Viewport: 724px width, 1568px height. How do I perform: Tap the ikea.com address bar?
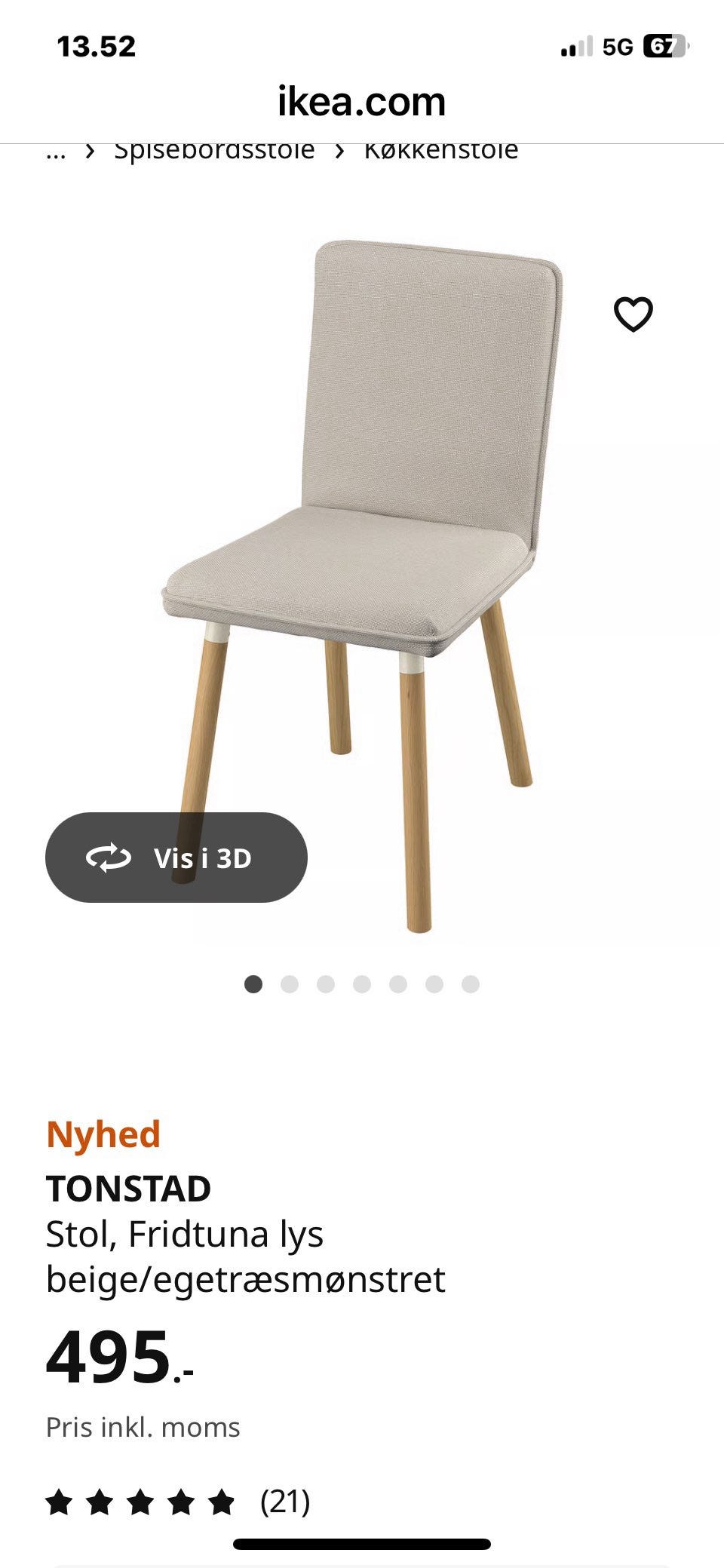point(362,102)
